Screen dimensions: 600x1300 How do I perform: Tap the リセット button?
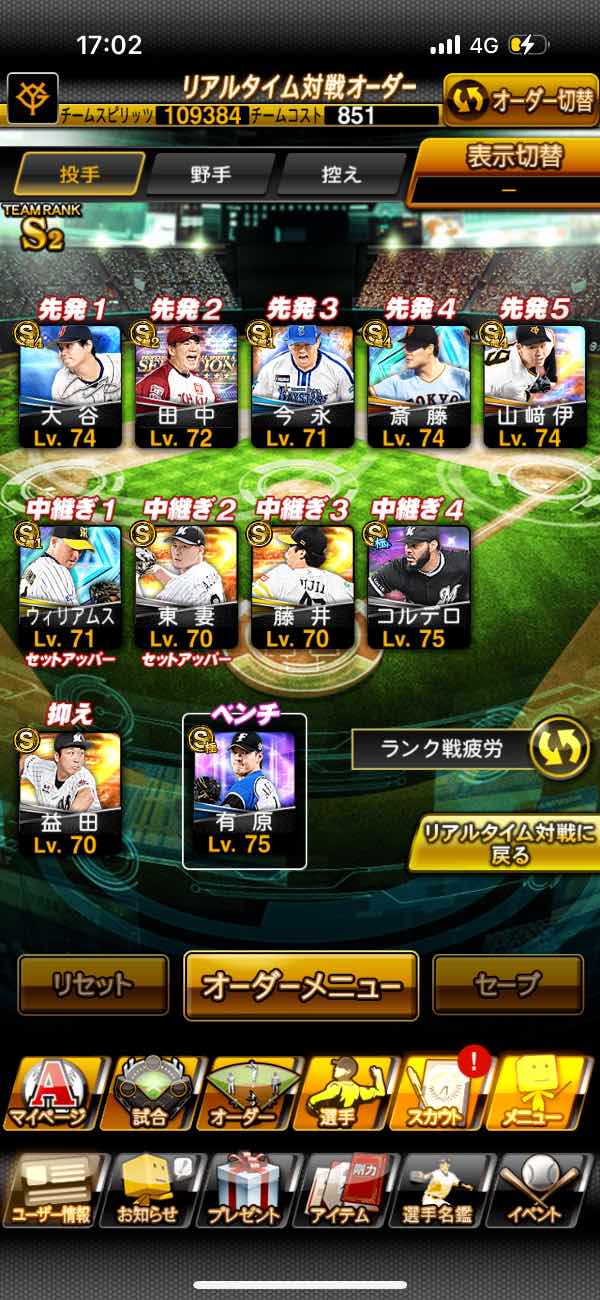pyautogui.click(x=93, y=985)
